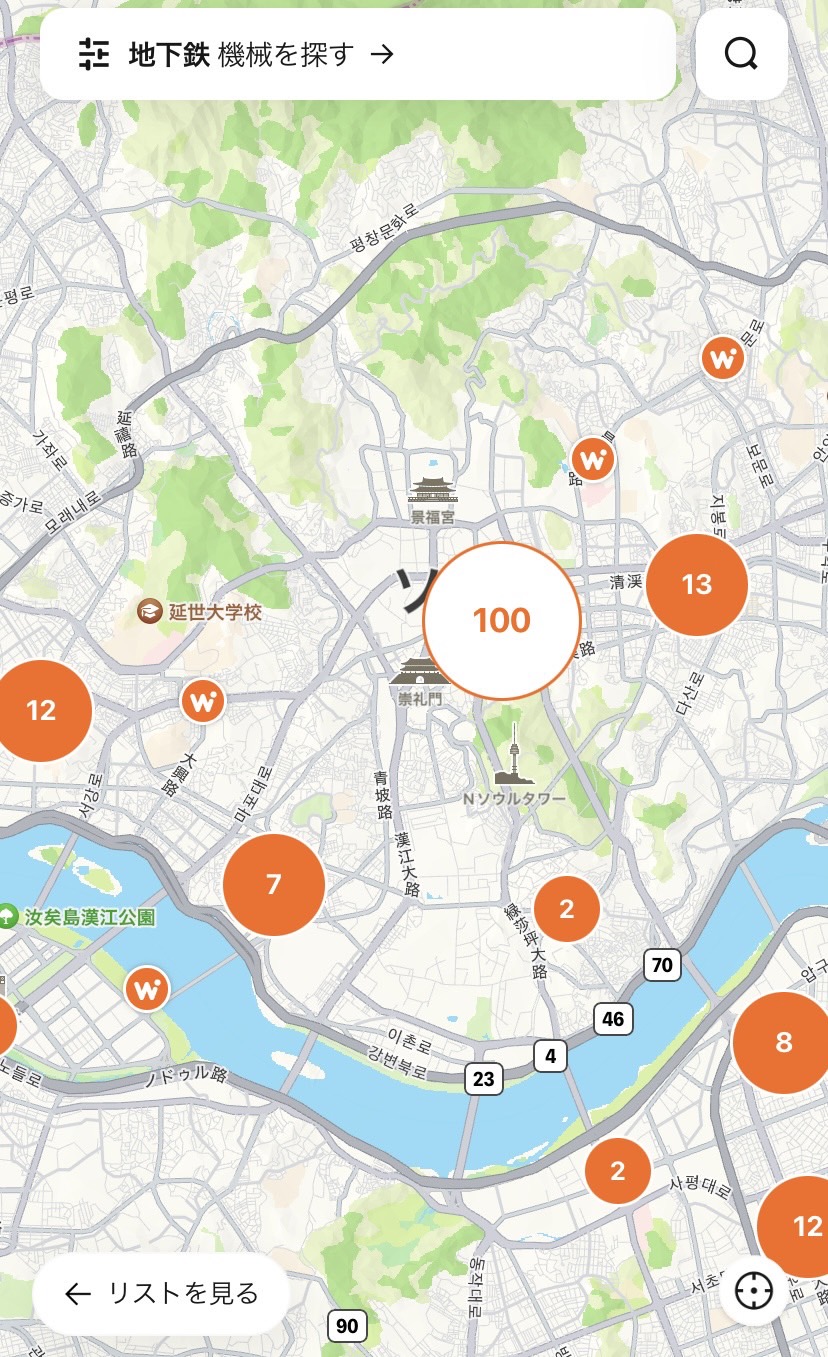Tap the リストを見る button
This screenshot has width=828, height=1357.
click(161, 1294)
